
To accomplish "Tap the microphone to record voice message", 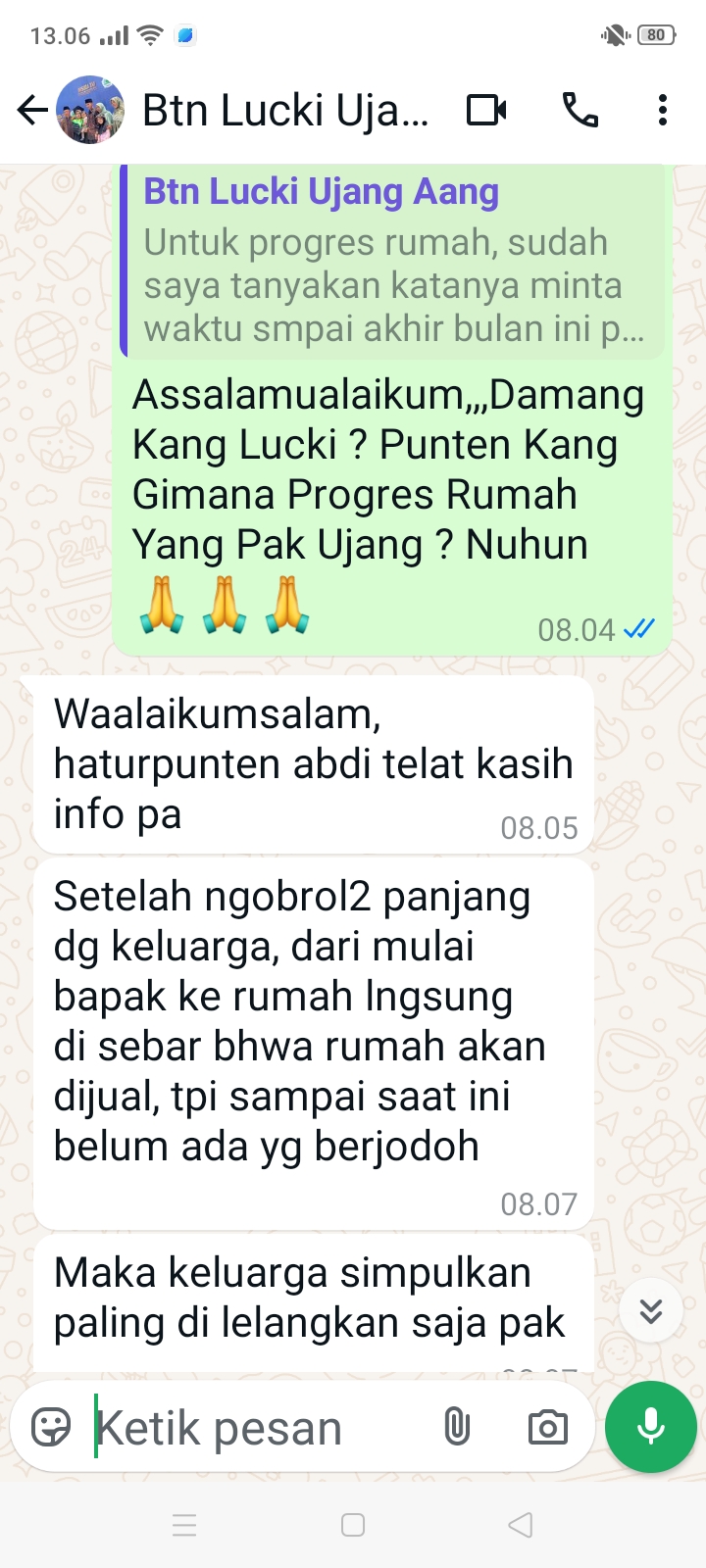I will coord(651,1427).
